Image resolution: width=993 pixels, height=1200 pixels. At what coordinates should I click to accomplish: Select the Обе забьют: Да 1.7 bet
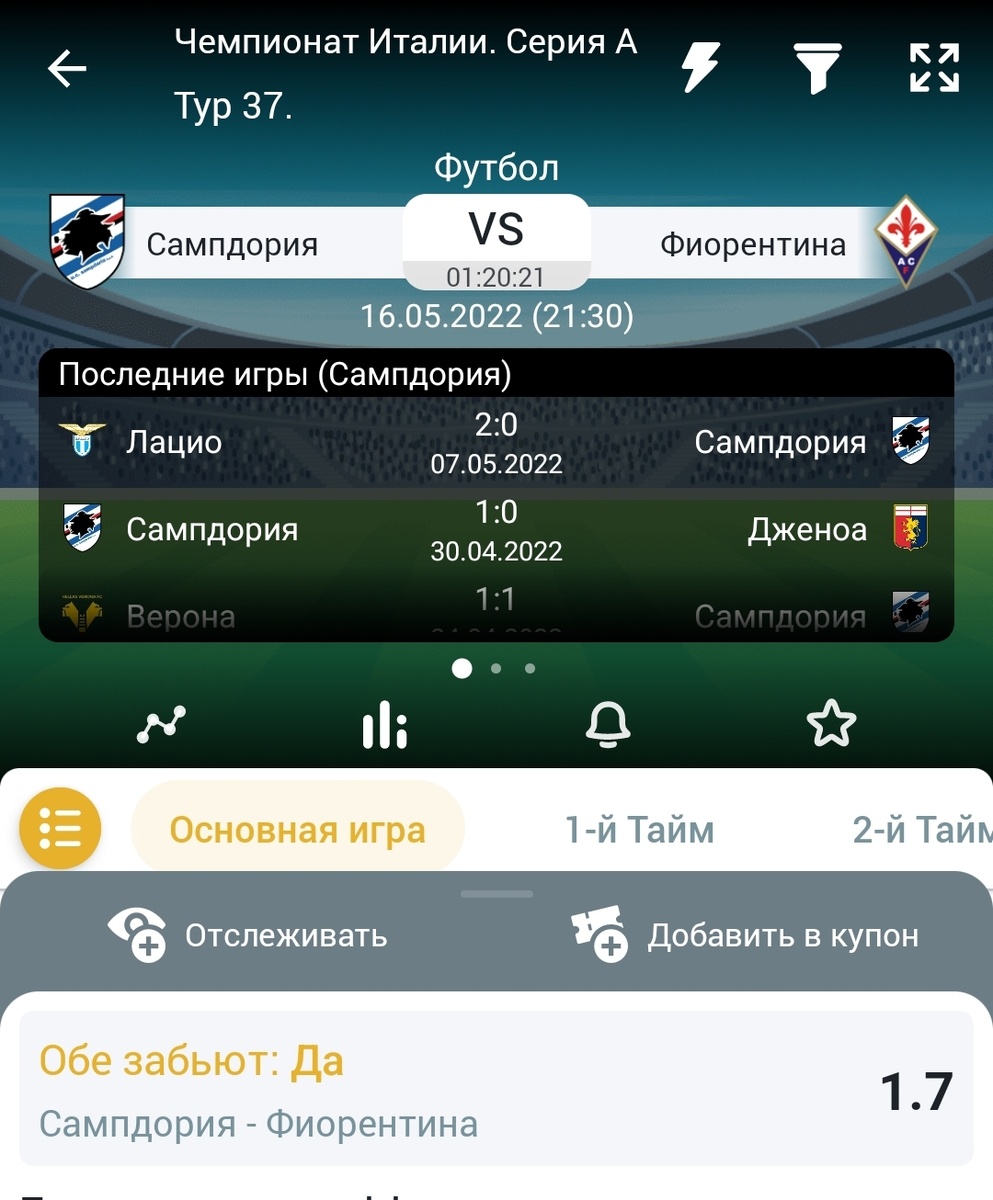coord(496,1090)
